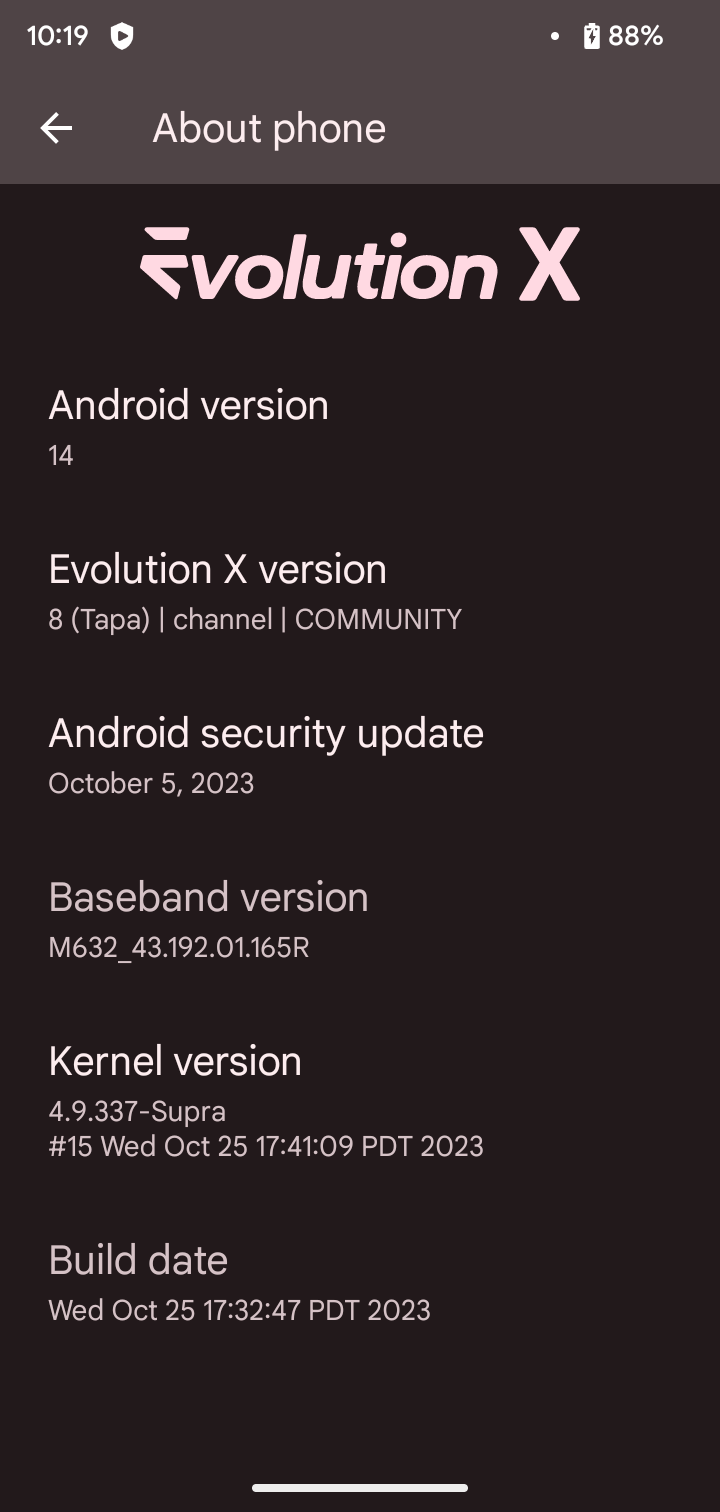Tap the kernel build timestamp line
The image size is (720, 1512).
coord(265,1146)
